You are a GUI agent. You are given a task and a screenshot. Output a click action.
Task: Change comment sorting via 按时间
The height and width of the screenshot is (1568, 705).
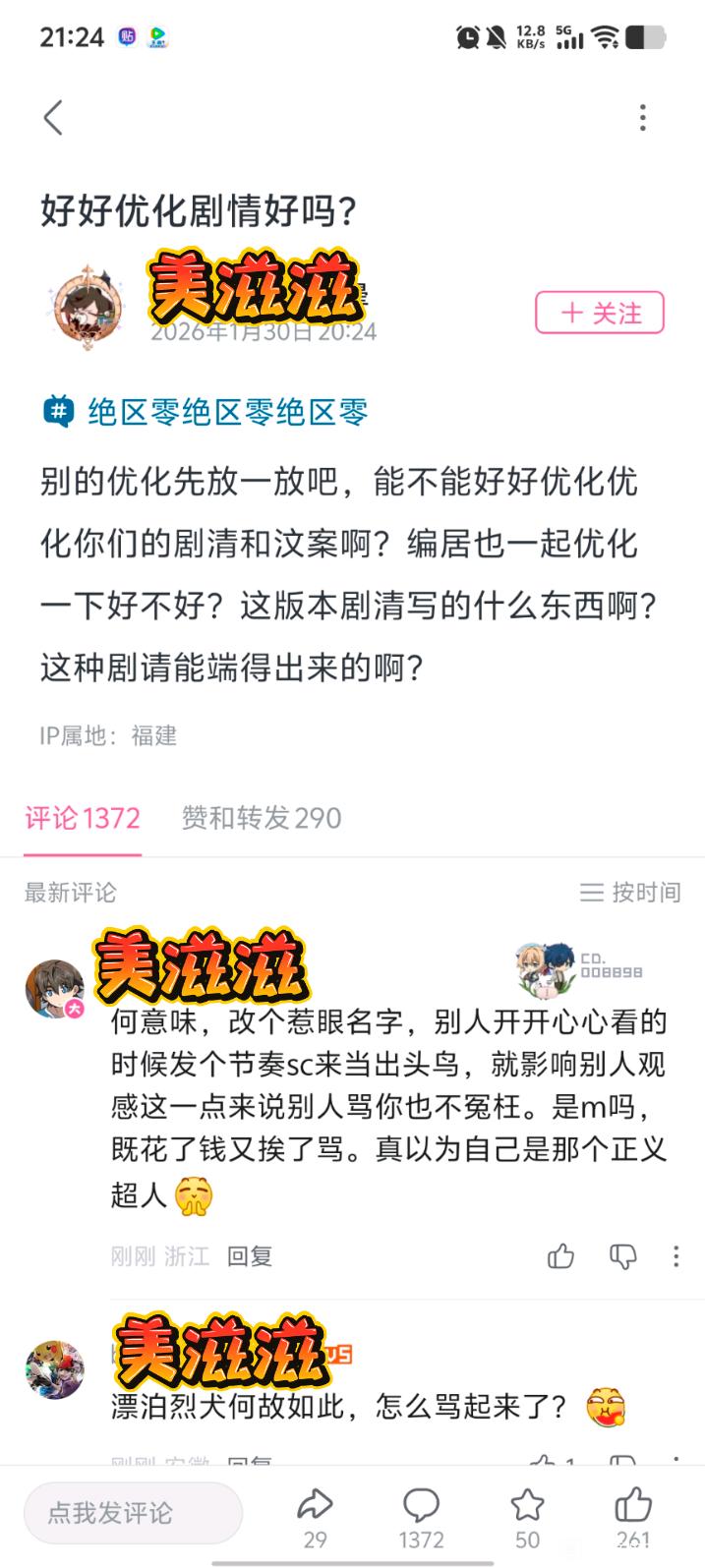[630, 892]
